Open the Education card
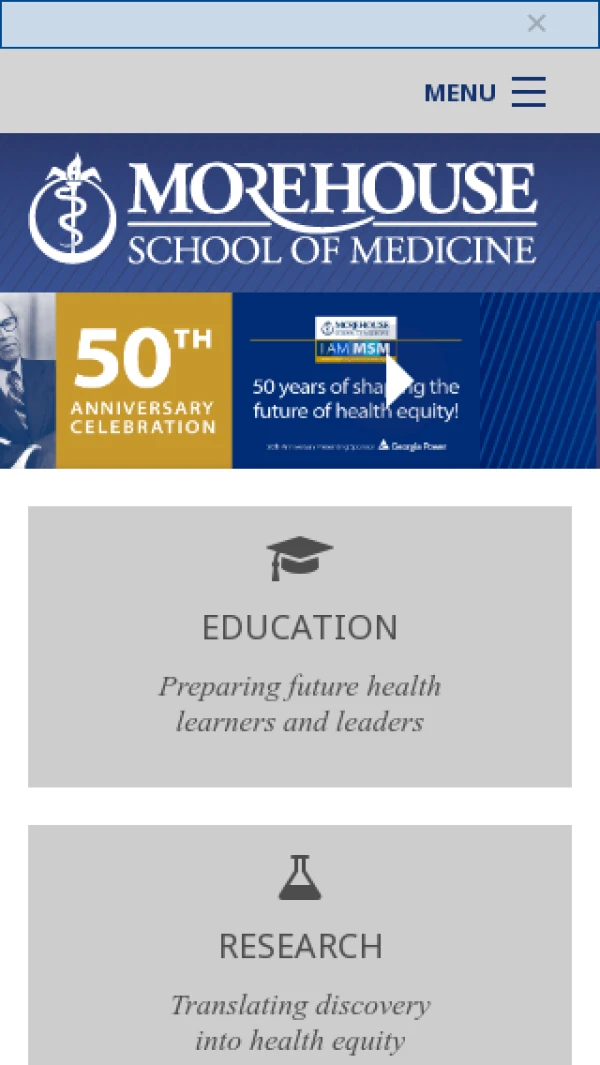 pyautogui.click(x=300, y=646)
